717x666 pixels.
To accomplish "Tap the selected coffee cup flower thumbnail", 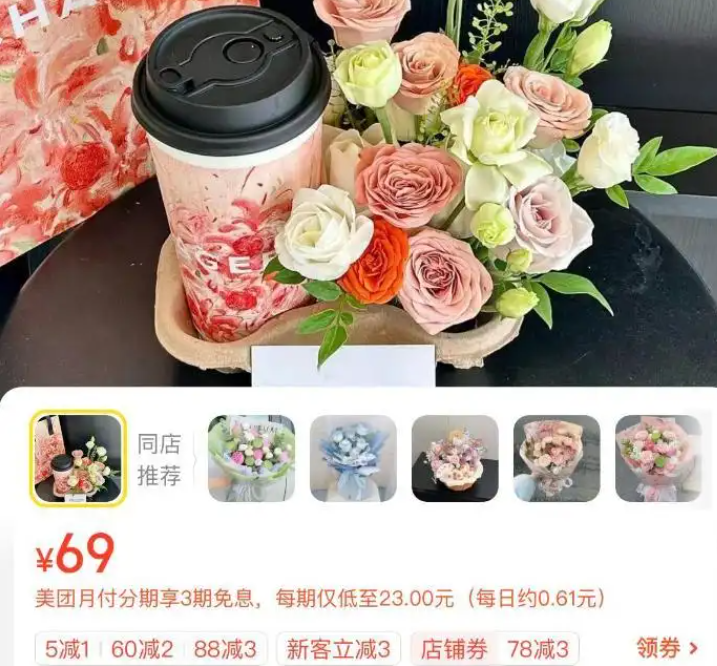I will 78,459.
